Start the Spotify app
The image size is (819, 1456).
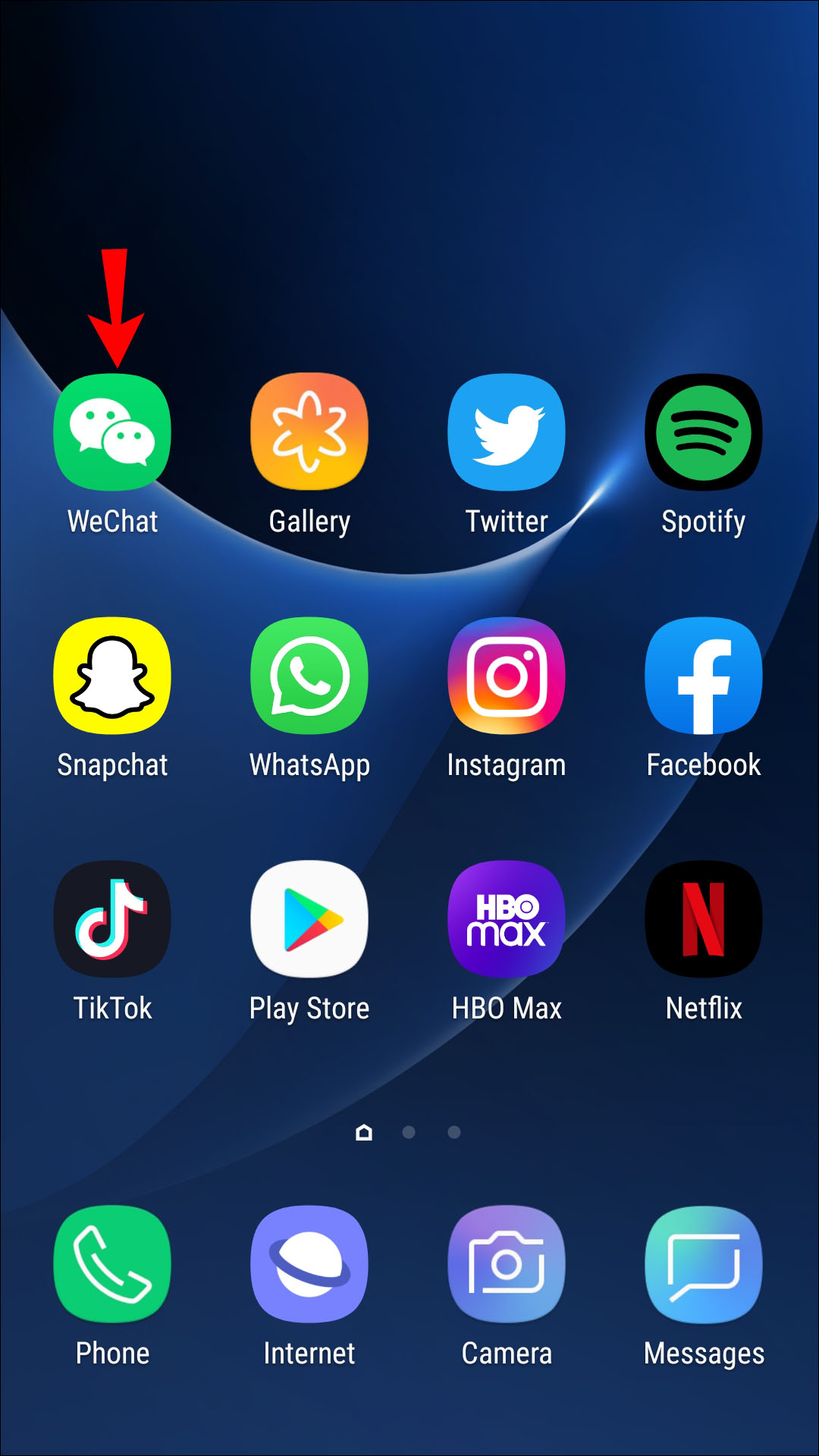tap(704, 431)
